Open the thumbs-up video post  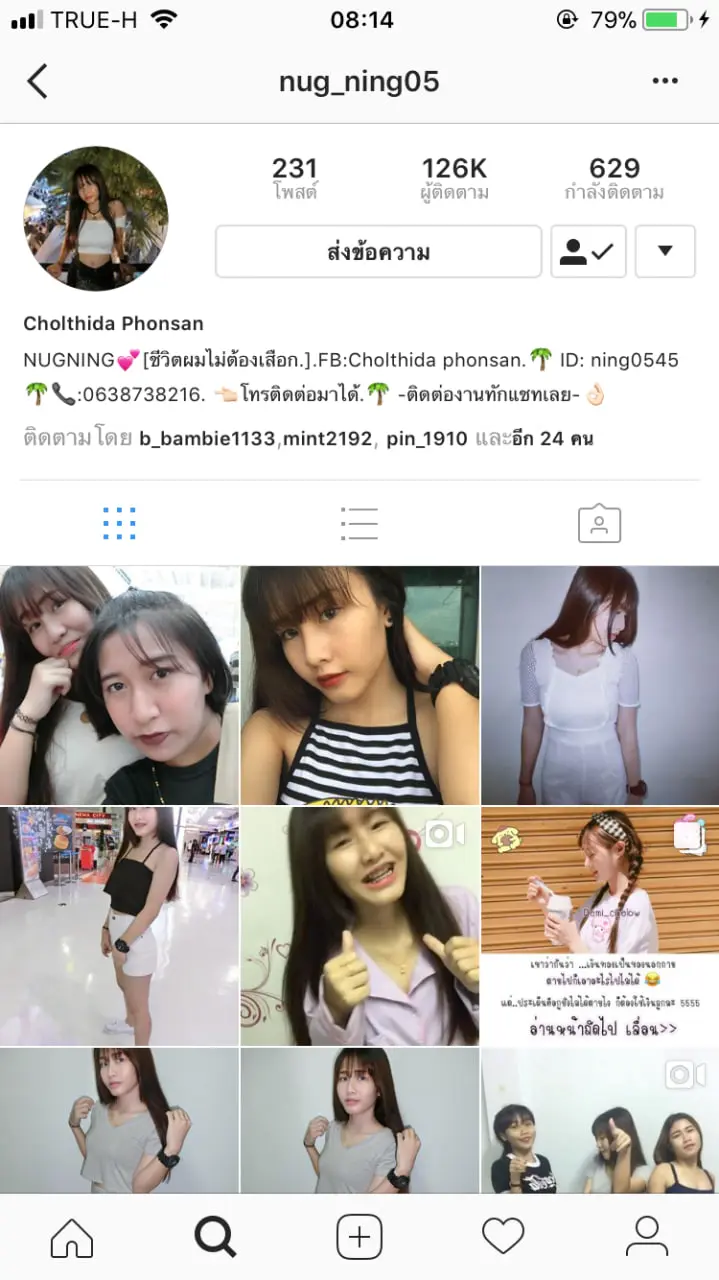pos(359,927)
